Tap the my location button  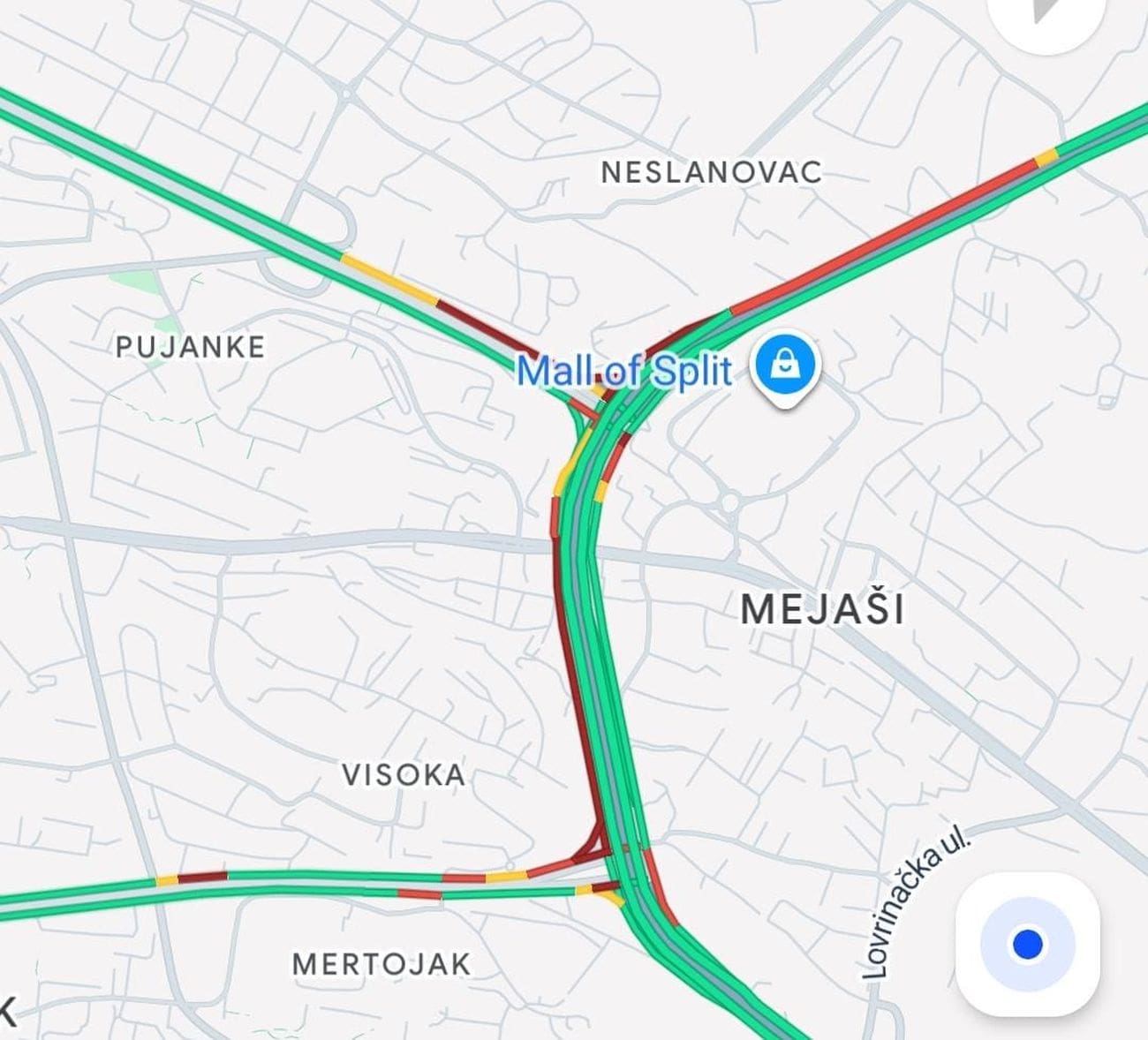click(1027, 944)
